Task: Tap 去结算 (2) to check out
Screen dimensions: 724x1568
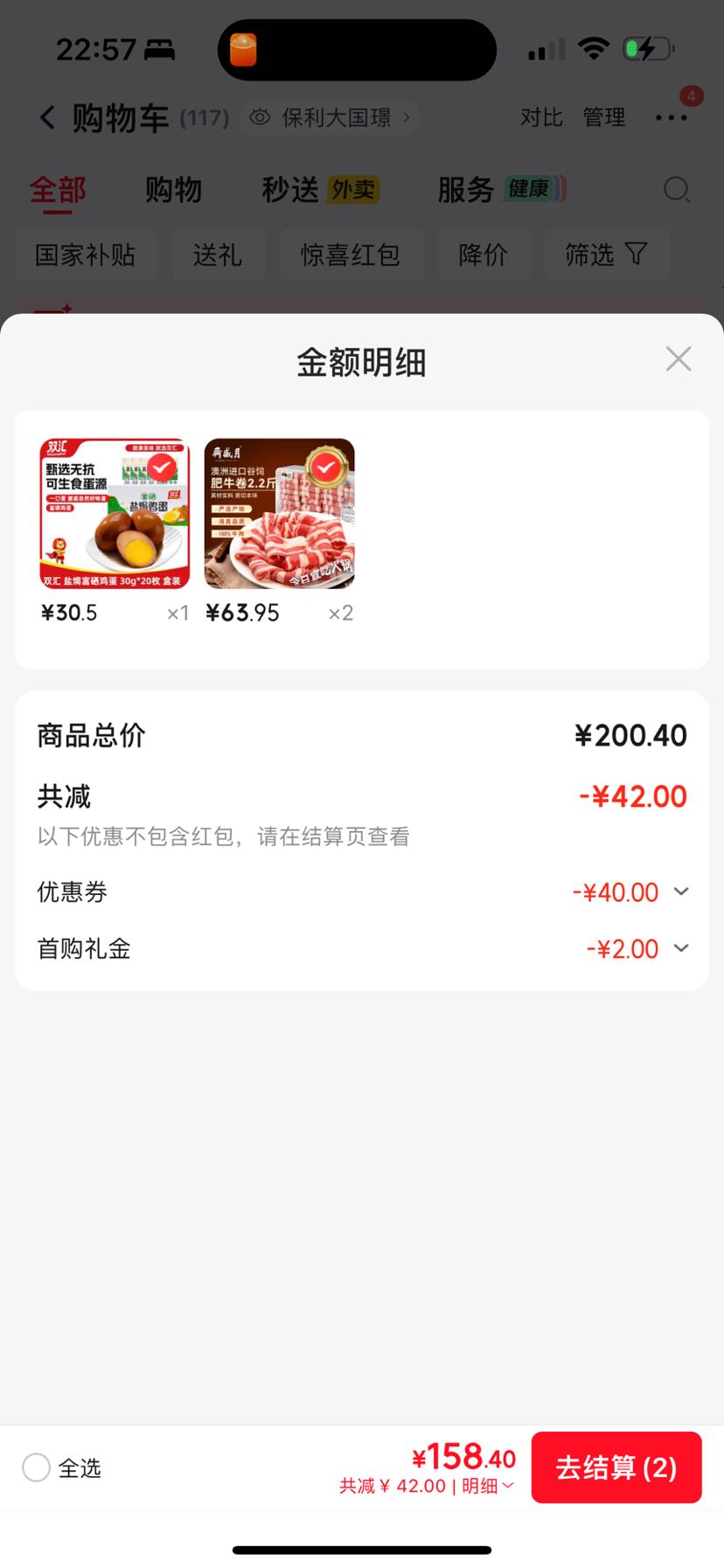Action: [616, 1467]
